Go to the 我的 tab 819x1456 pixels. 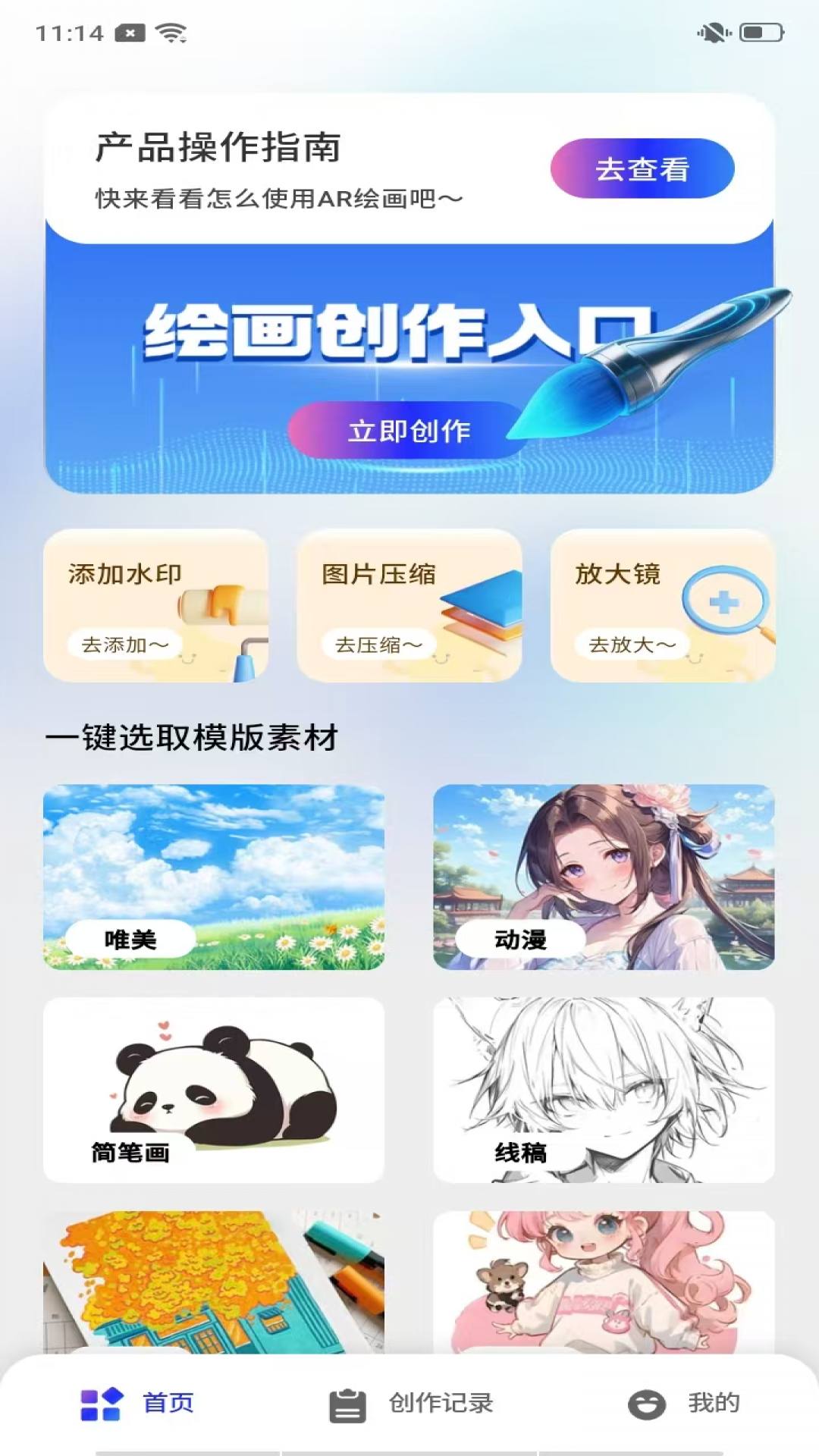684,1404
